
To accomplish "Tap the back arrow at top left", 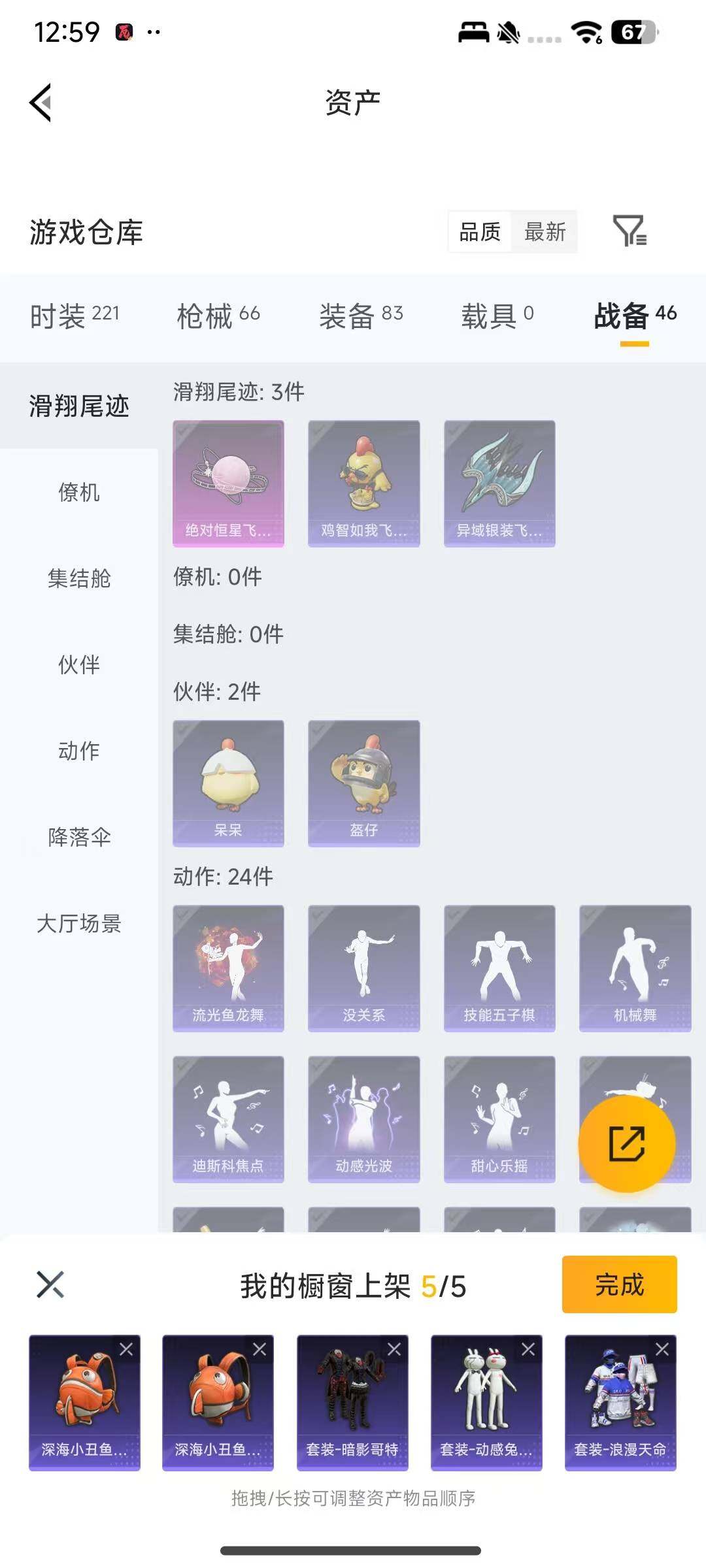I will tap(41, 103).
